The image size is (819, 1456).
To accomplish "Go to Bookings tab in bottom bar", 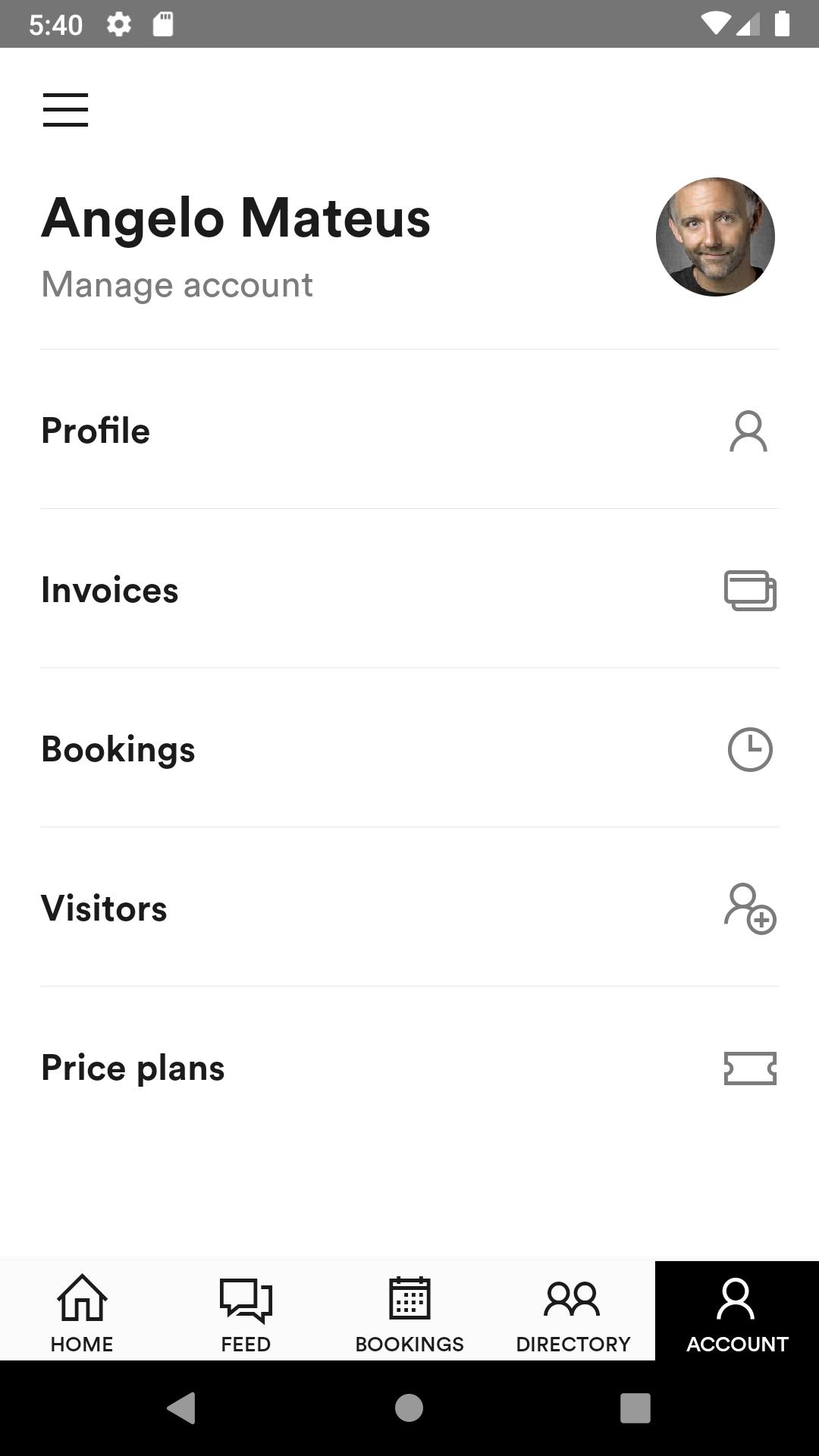I will (x=409, y=1311).
